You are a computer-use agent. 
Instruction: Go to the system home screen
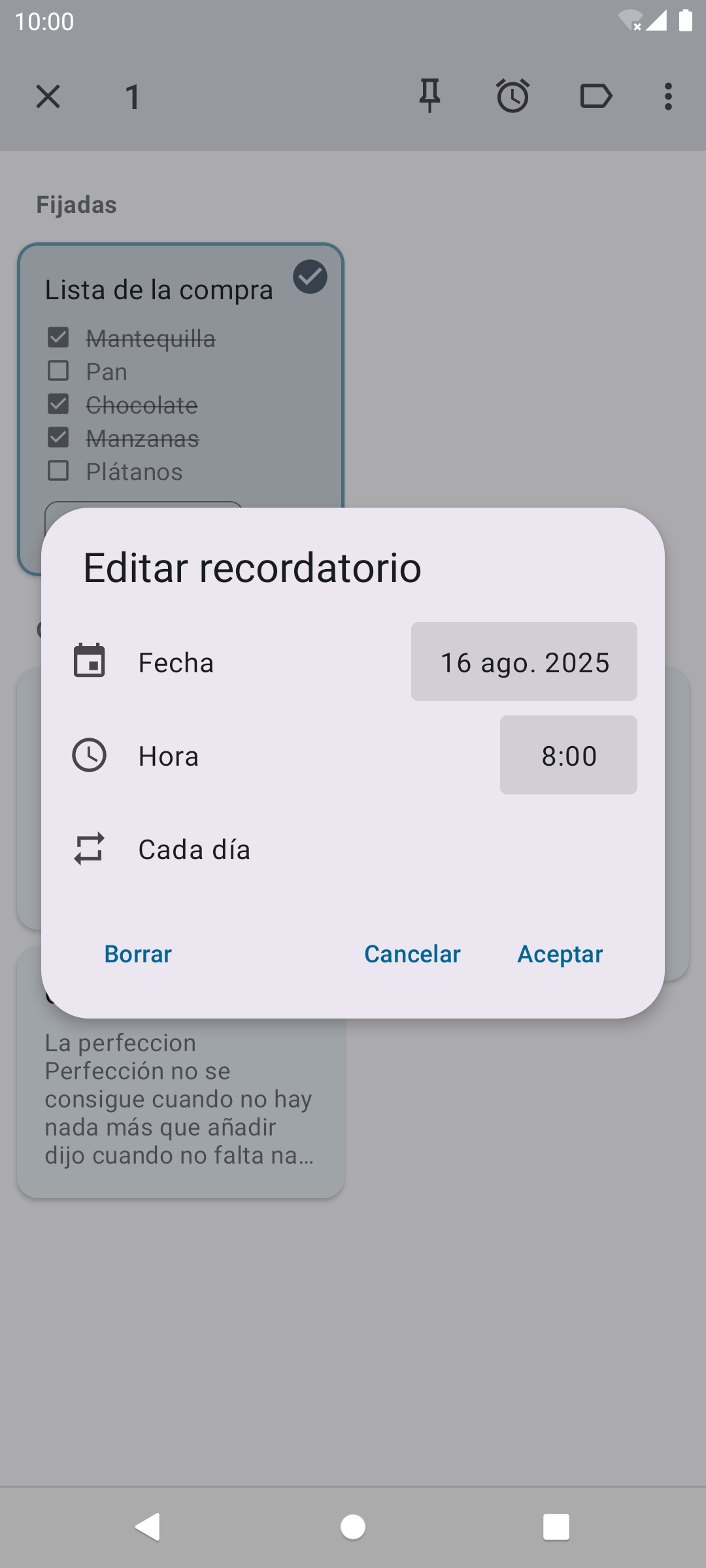[353, 1527]
